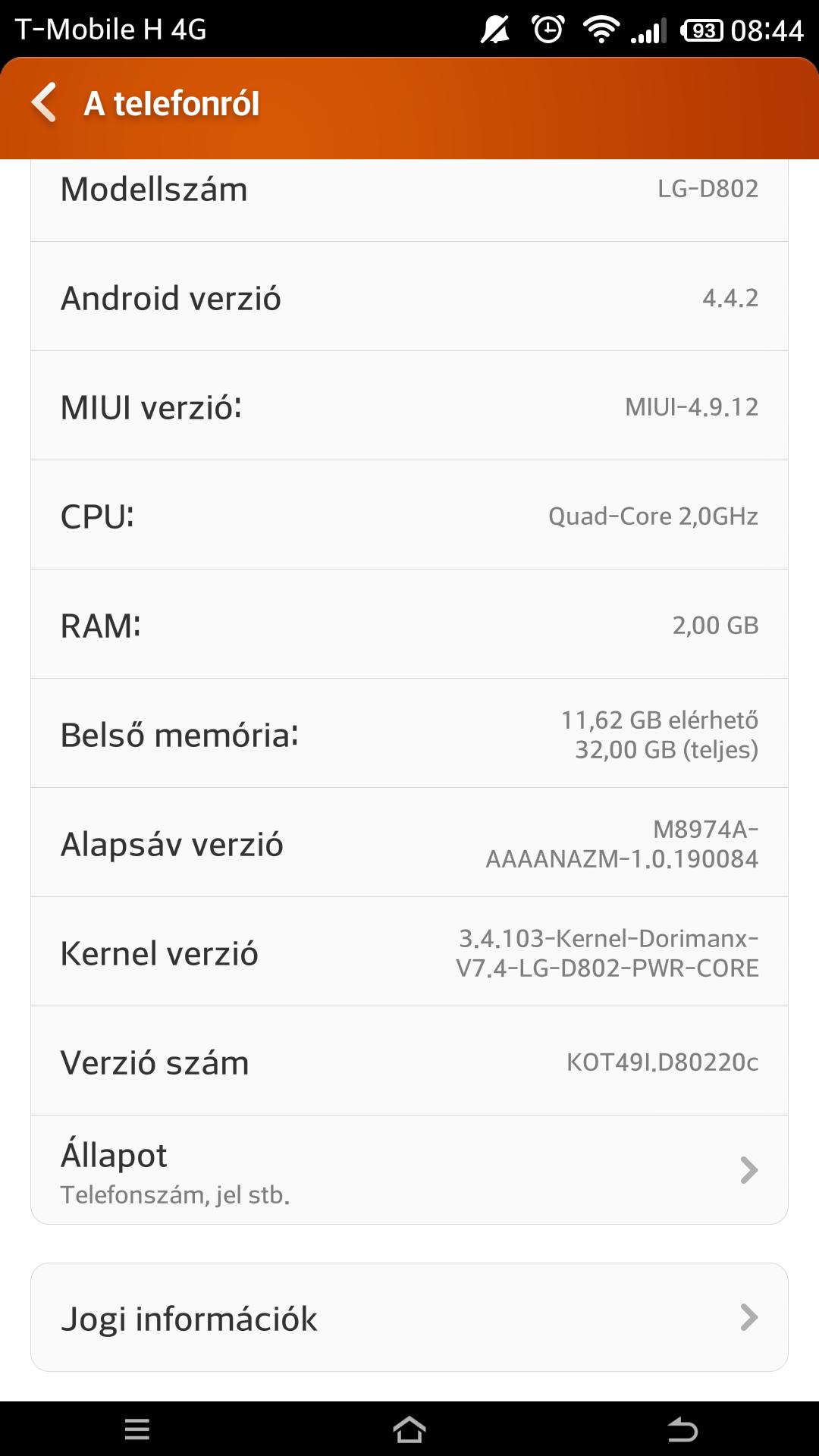Open the Állapot row
819x1456 pixels.
pos(409,1169)
